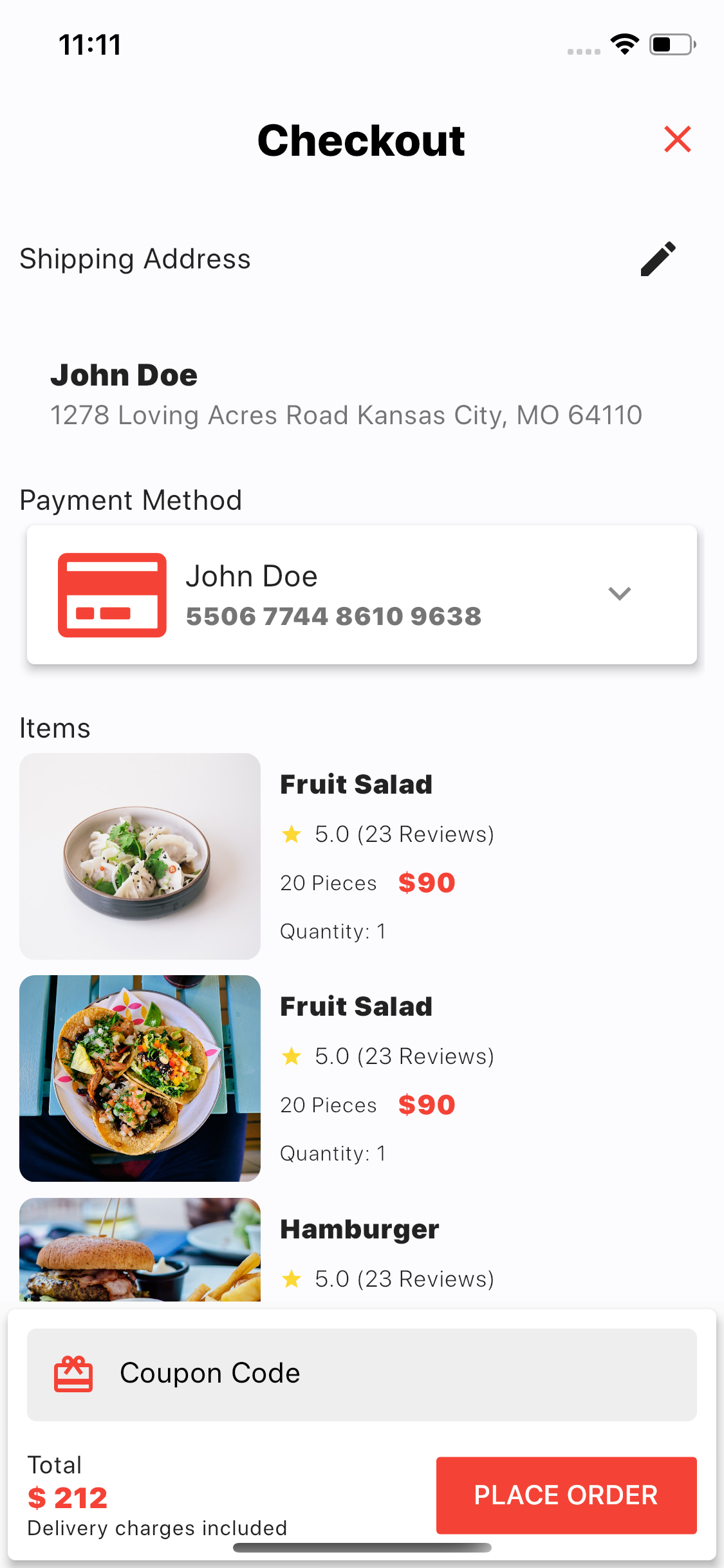Tap the Place Order button
This screenshot has height=1568, width=724.
(566, 1495)
